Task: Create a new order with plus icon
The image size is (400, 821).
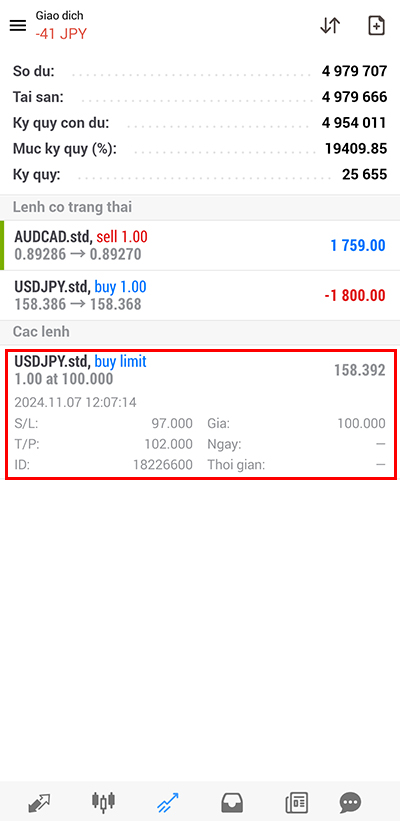Action: (376, 26)
